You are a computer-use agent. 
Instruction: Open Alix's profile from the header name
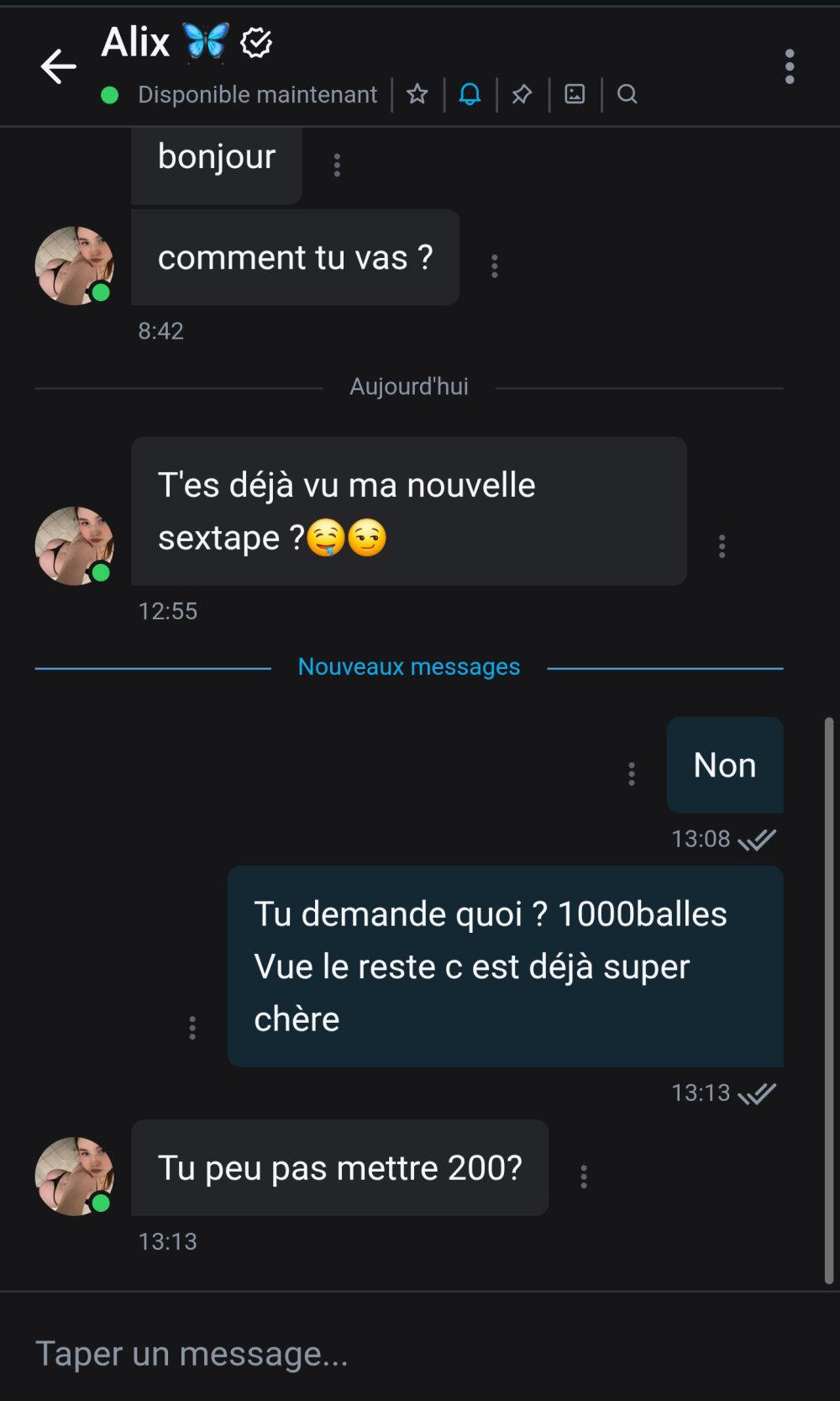(136, 42)
